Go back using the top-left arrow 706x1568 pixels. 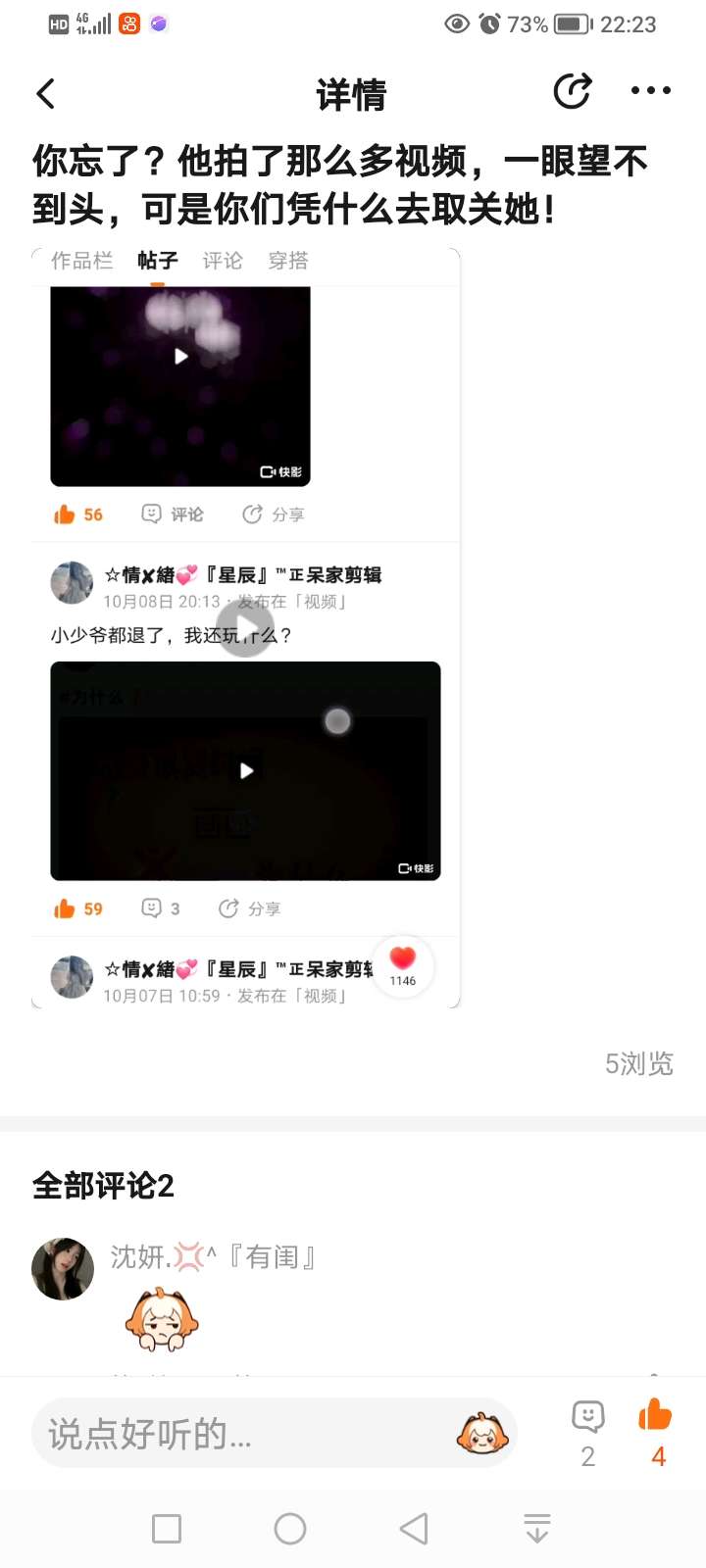point(45,93)
